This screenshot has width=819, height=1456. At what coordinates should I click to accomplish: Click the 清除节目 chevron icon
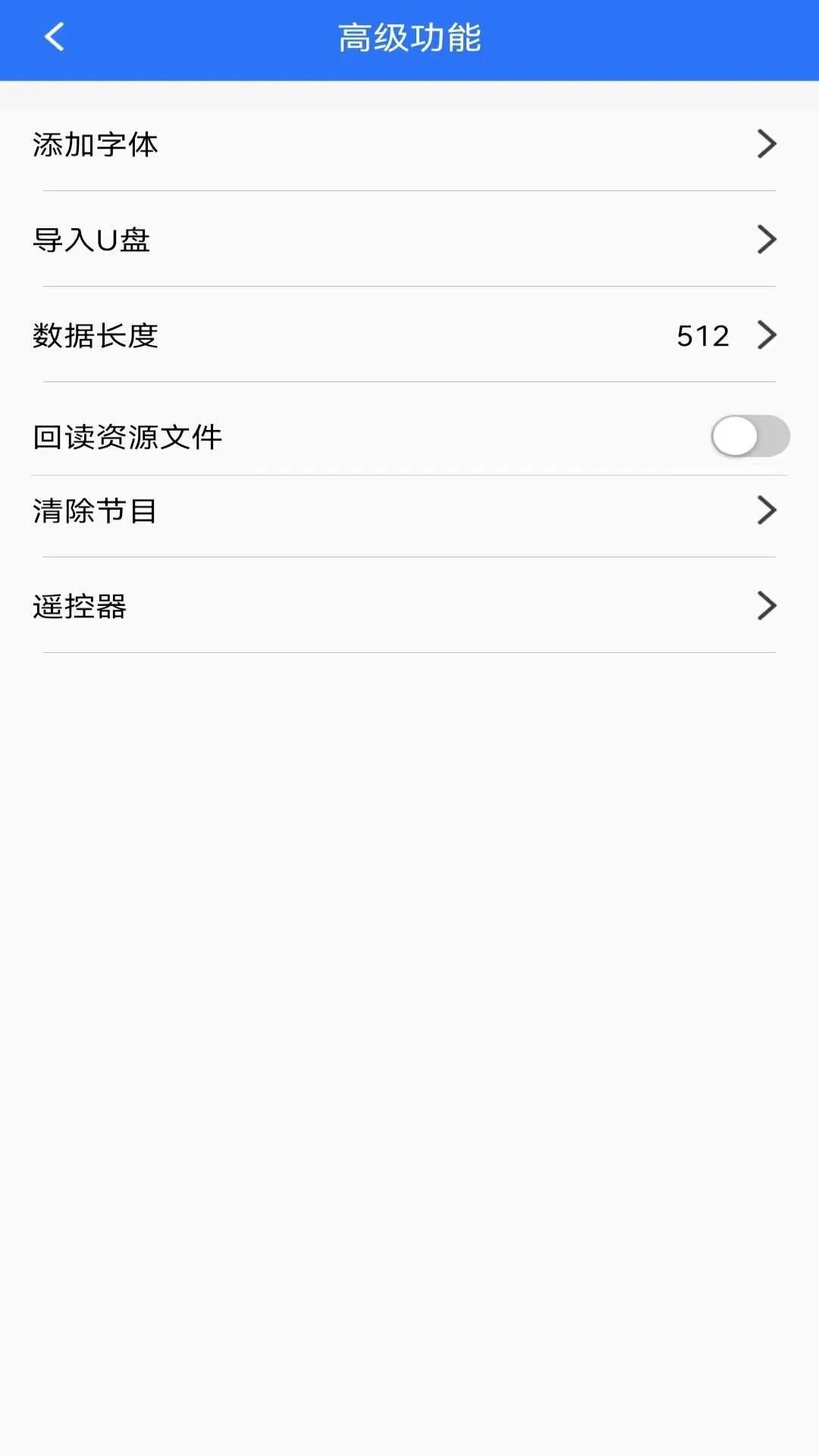tap(767, 510)
